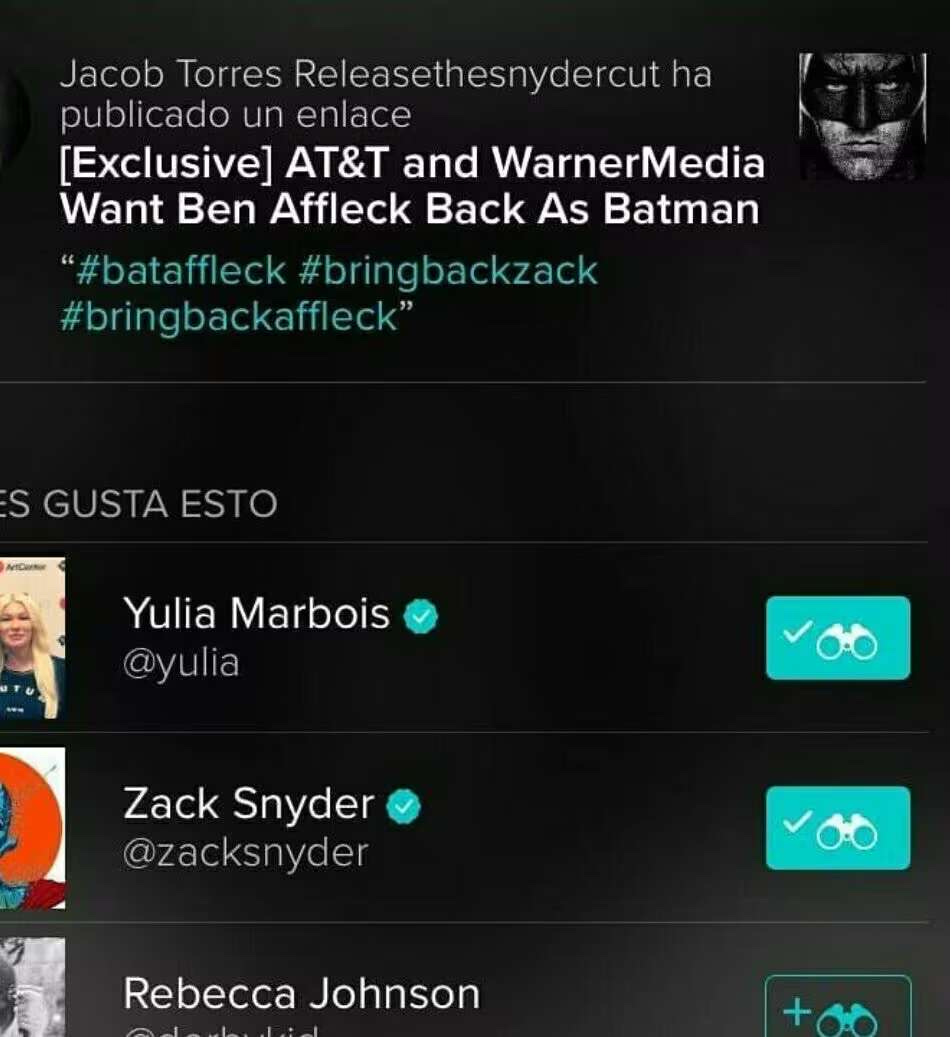Follow Rebecca Johnson with the binoculars button
This screenshot has height=1037, width=950.
tap(838, 1010)
